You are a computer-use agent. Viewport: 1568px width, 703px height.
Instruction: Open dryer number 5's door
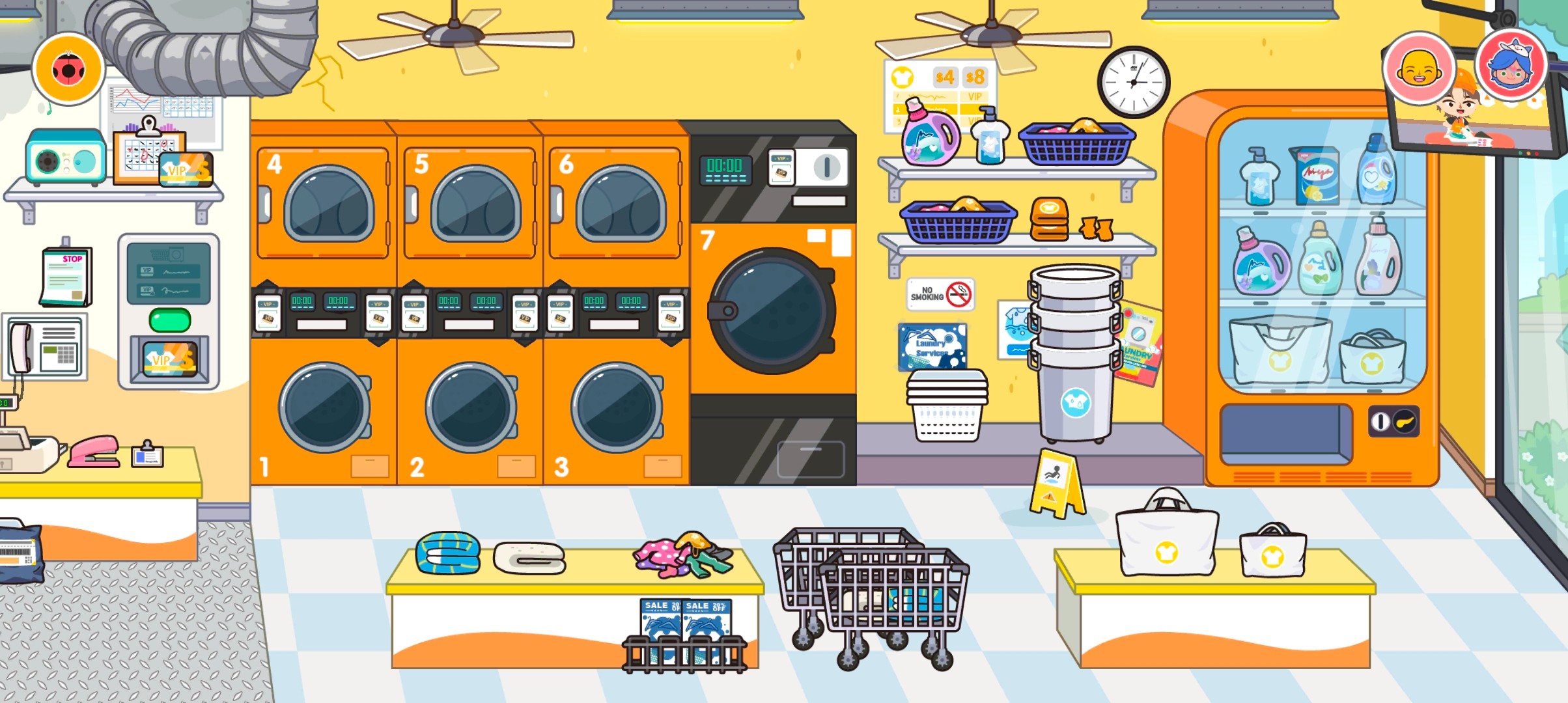click(x=475, y=204)
